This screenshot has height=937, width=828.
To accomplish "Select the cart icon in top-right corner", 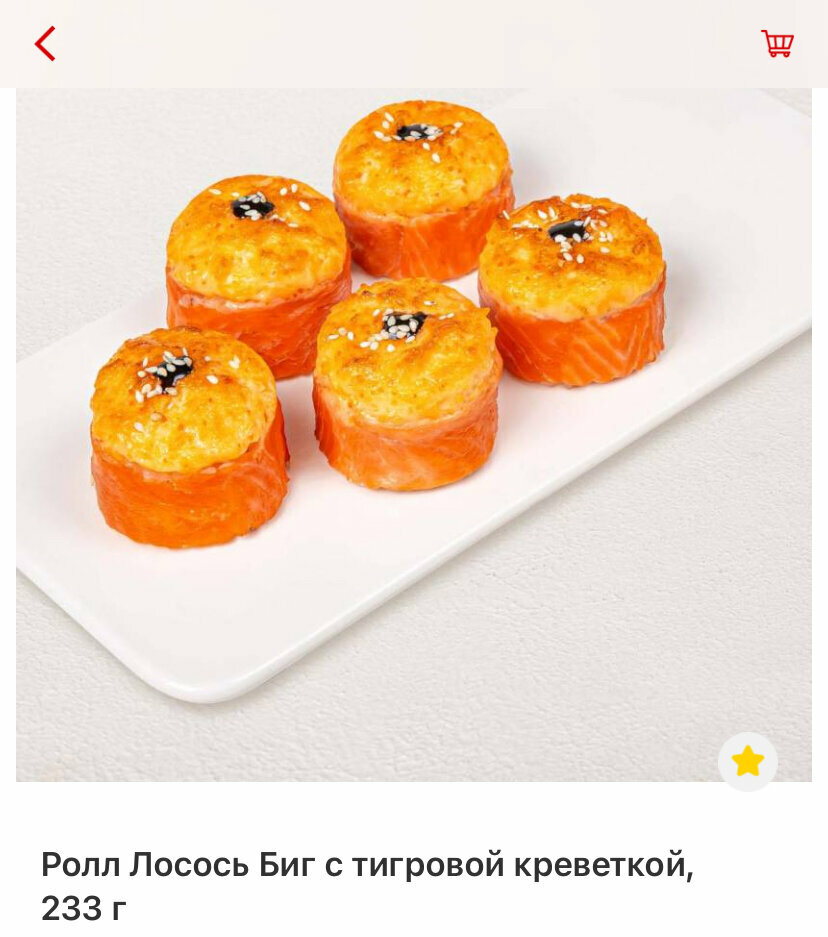I will tap(777, 44).
